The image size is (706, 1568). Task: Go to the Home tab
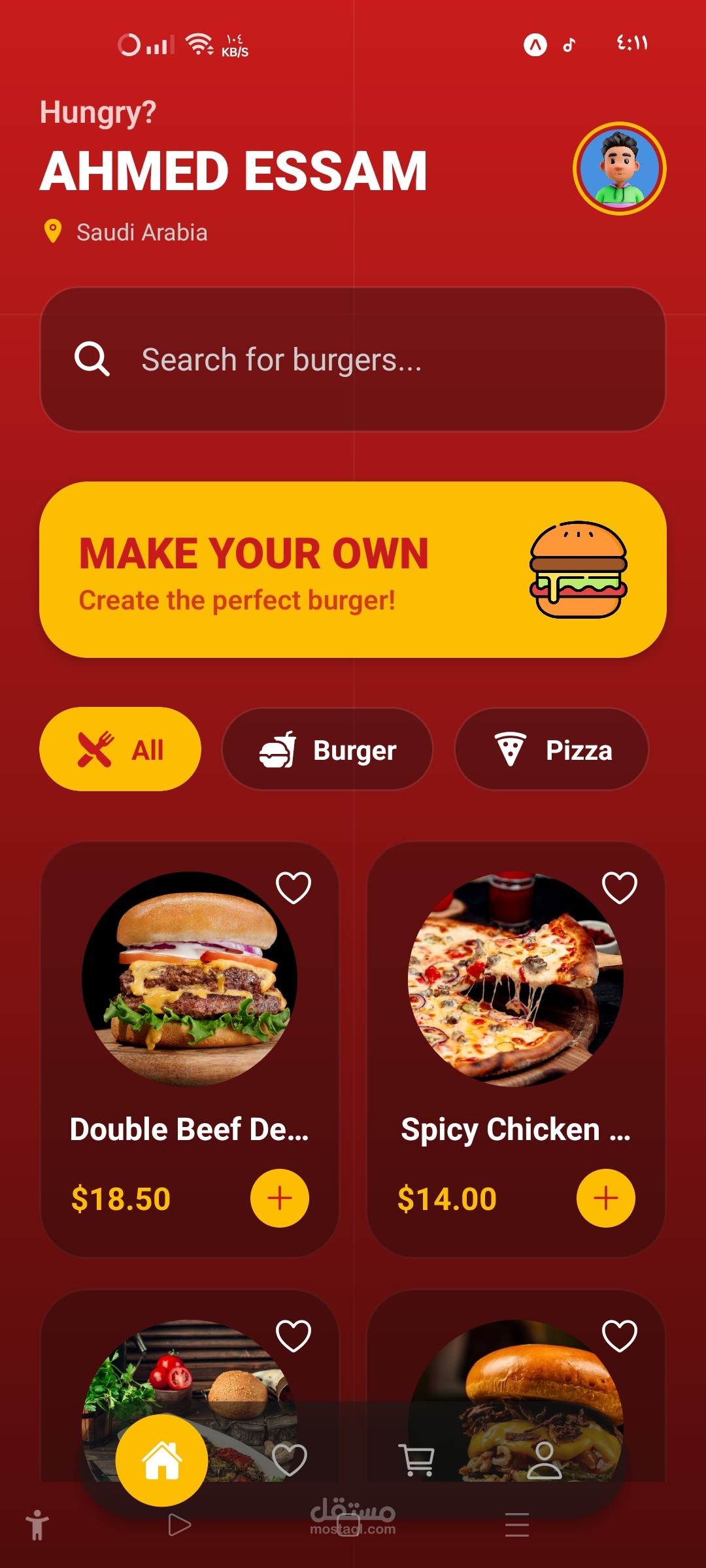pos(161,1460)
